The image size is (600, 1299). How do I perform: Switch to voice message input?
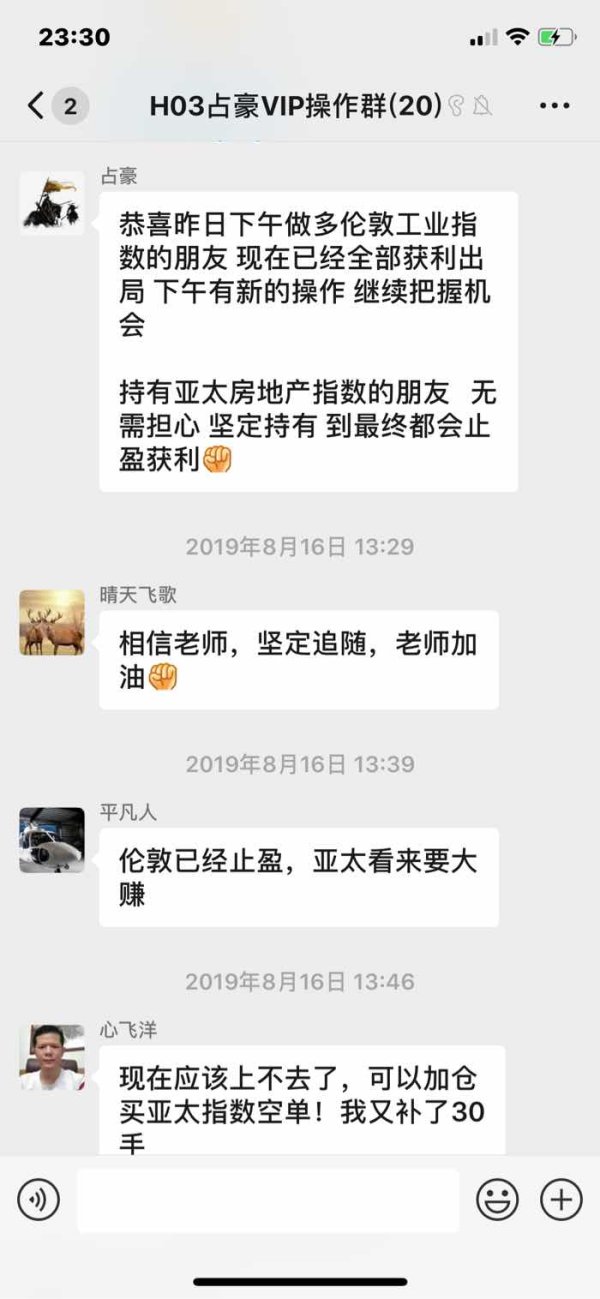point(39,1199)
